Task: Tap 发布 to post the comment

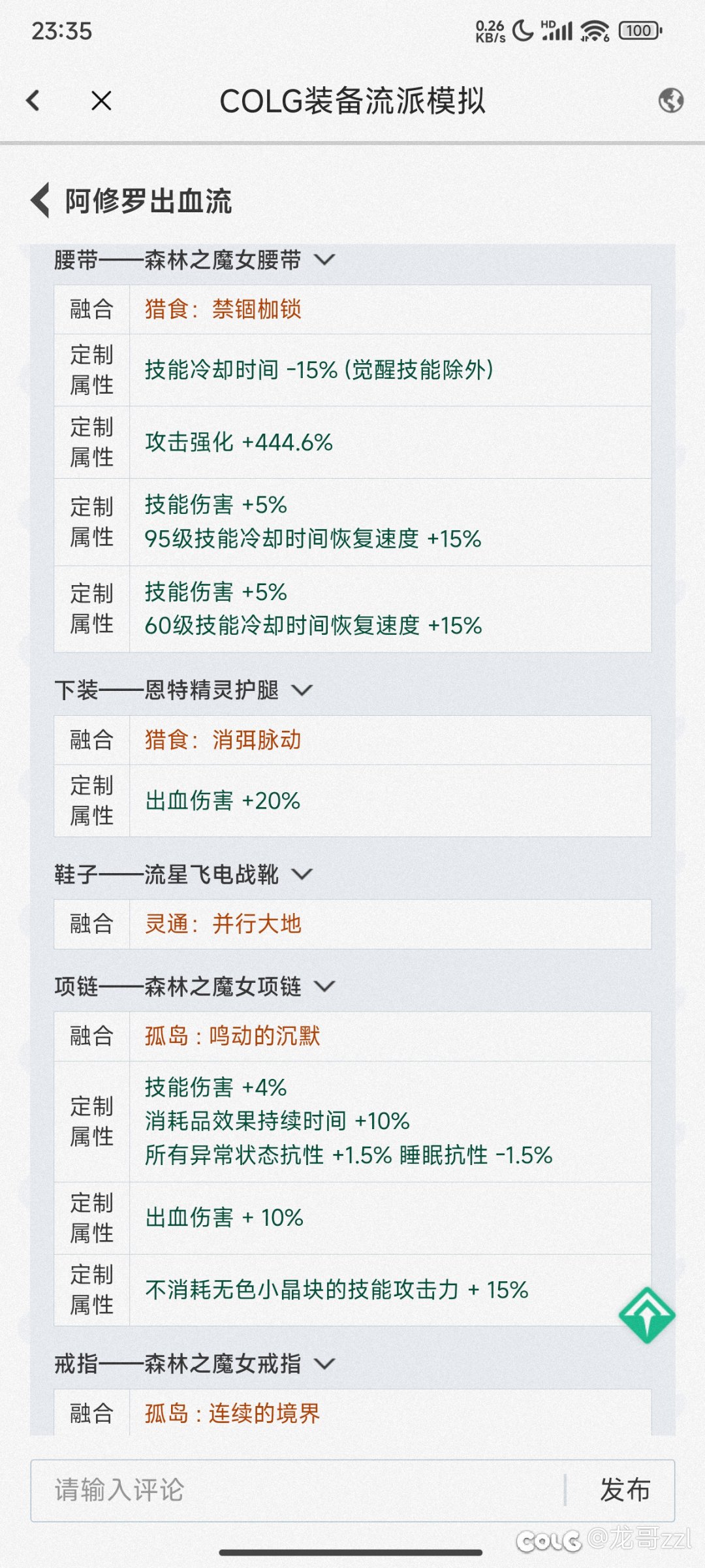Action: 625,1490
